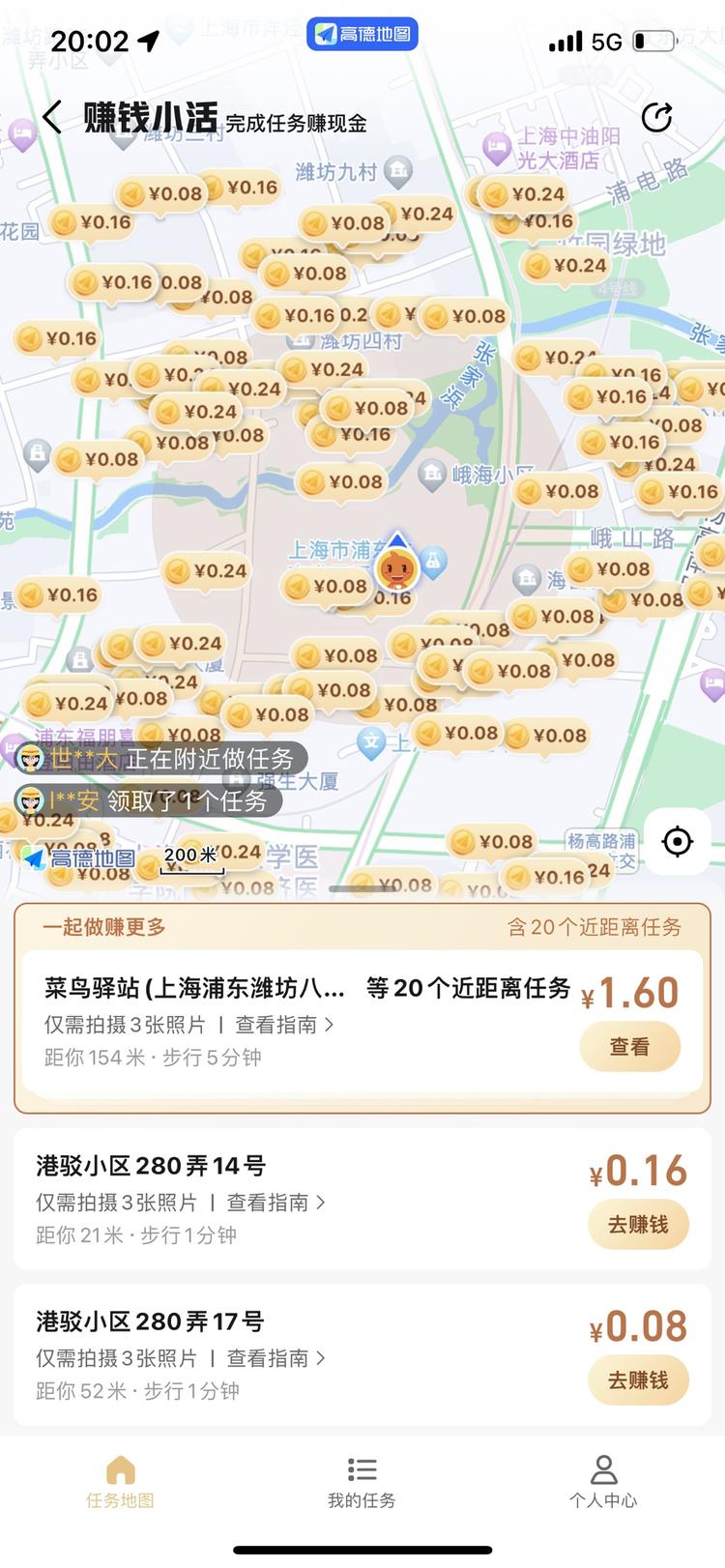Tap the 世**大 activity notification banner
This screenshot has height=1568, width=725.
click(x=155, y=760)
